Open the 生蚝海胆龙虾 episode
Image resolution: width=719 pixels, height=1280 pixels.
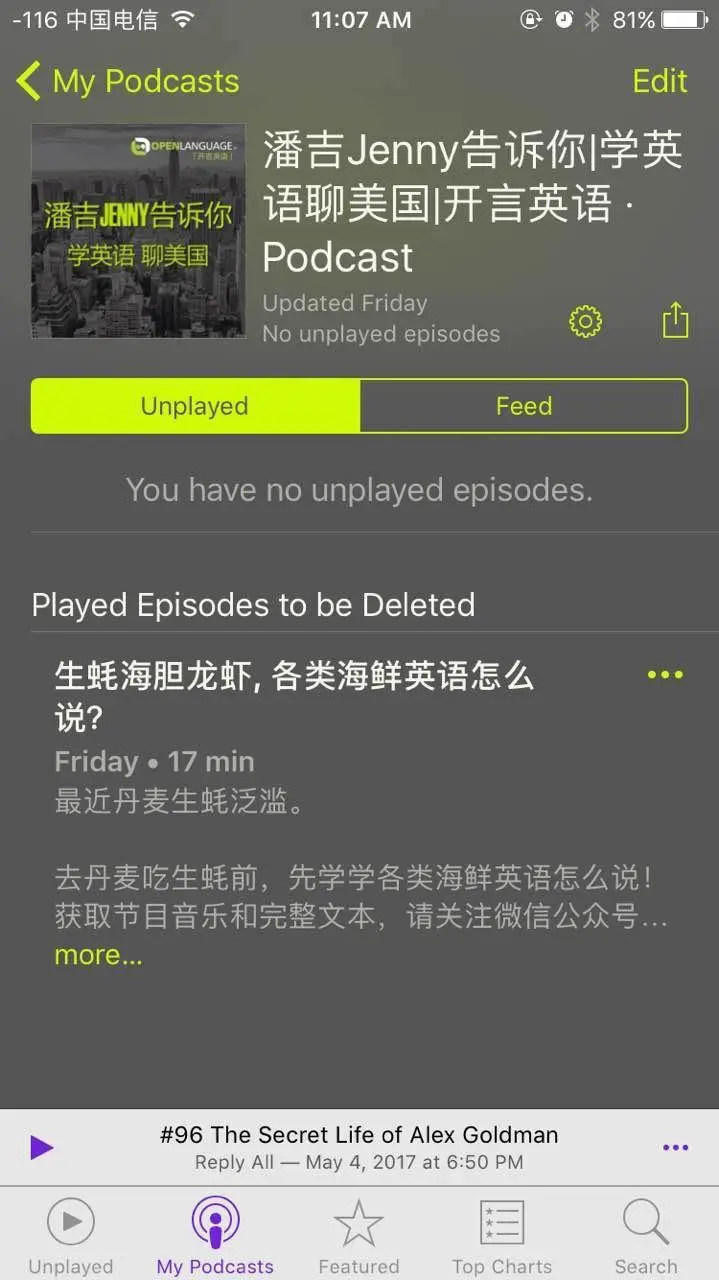click(294, 695)
